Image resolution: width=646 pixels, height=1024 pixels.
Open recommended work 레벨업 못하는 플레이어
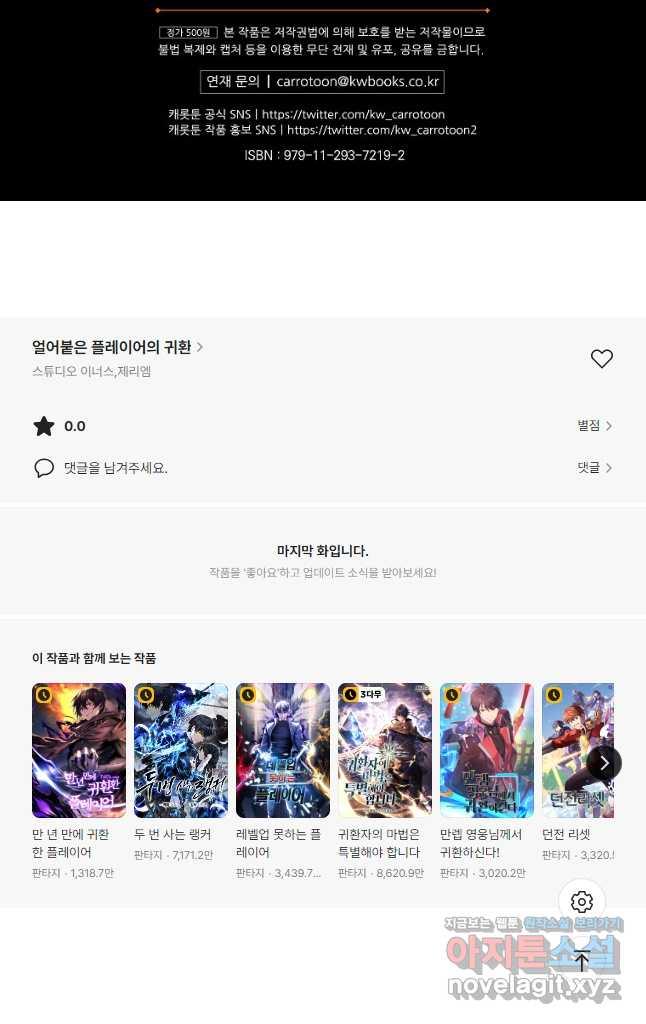pos(283,750)
